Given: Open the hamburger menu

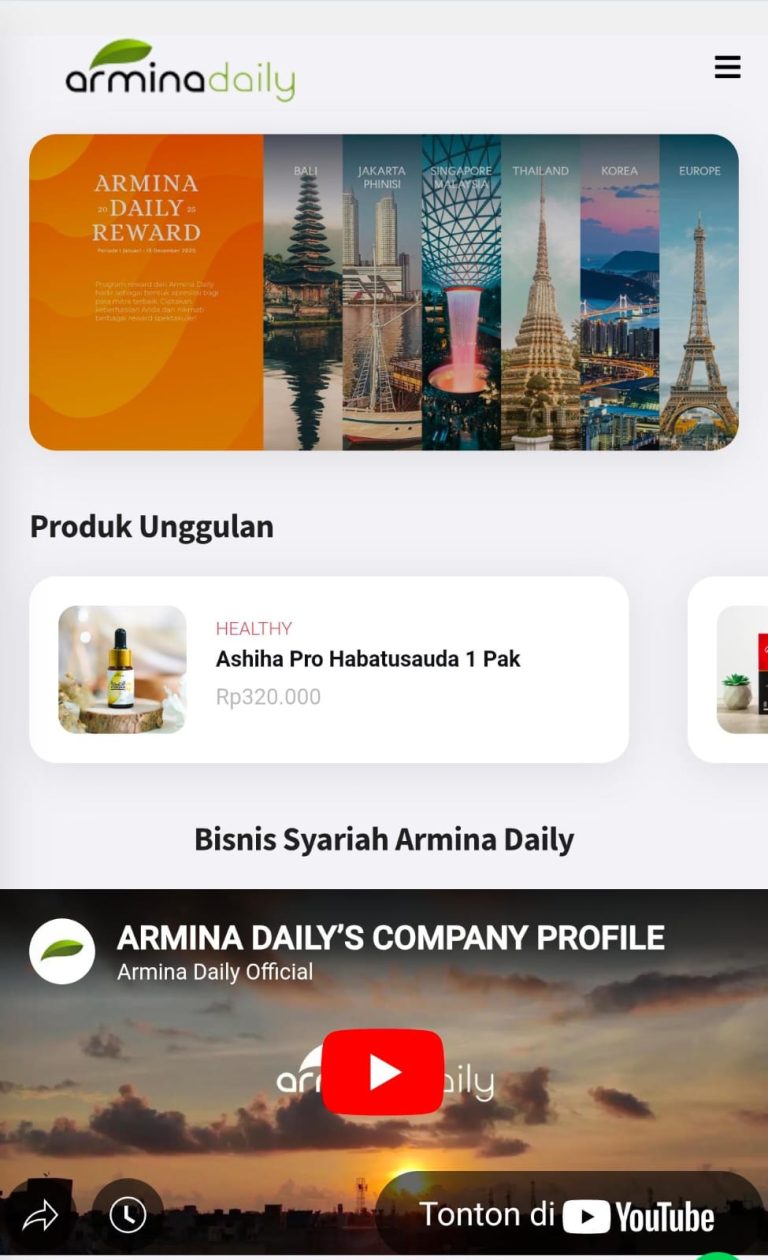Looking at the screenshot, I should (x=727, y=67).
